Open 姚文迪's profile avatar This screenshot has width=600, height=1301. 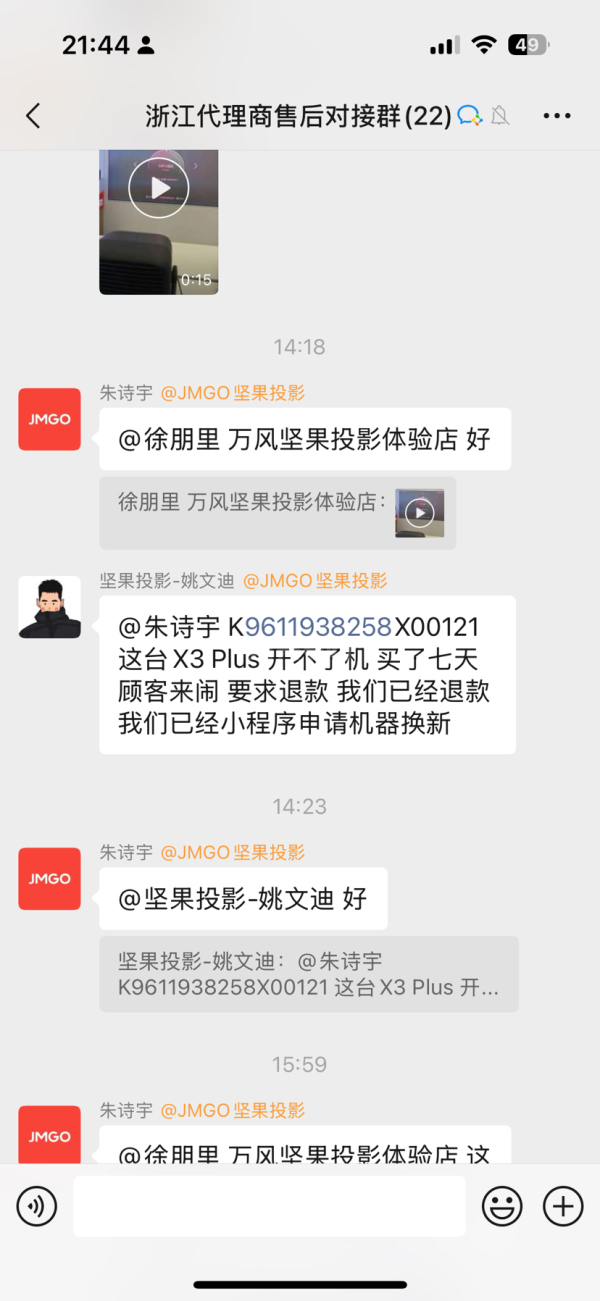(50, 607)
